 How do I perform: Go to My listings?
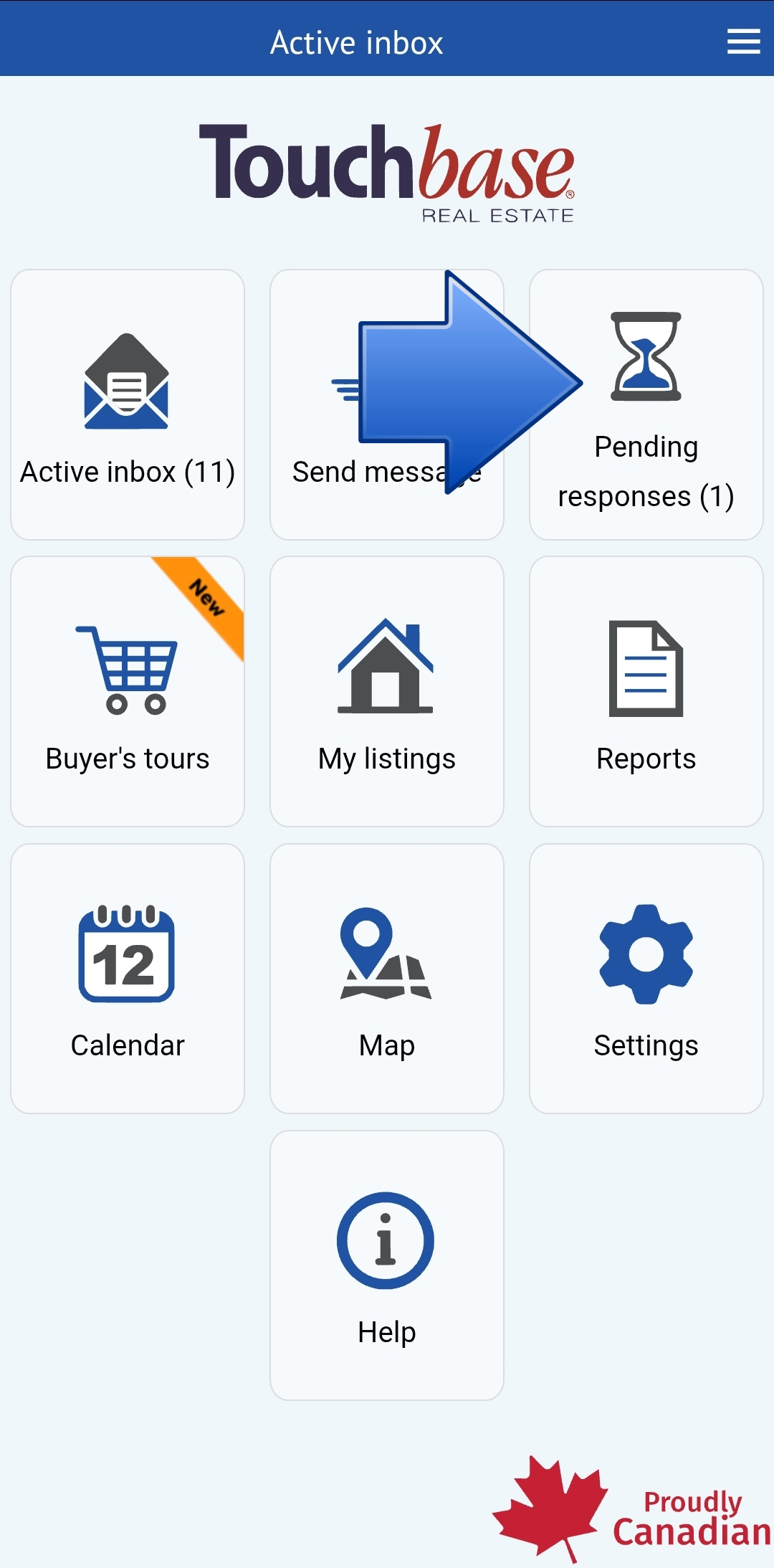coord(387,691)
